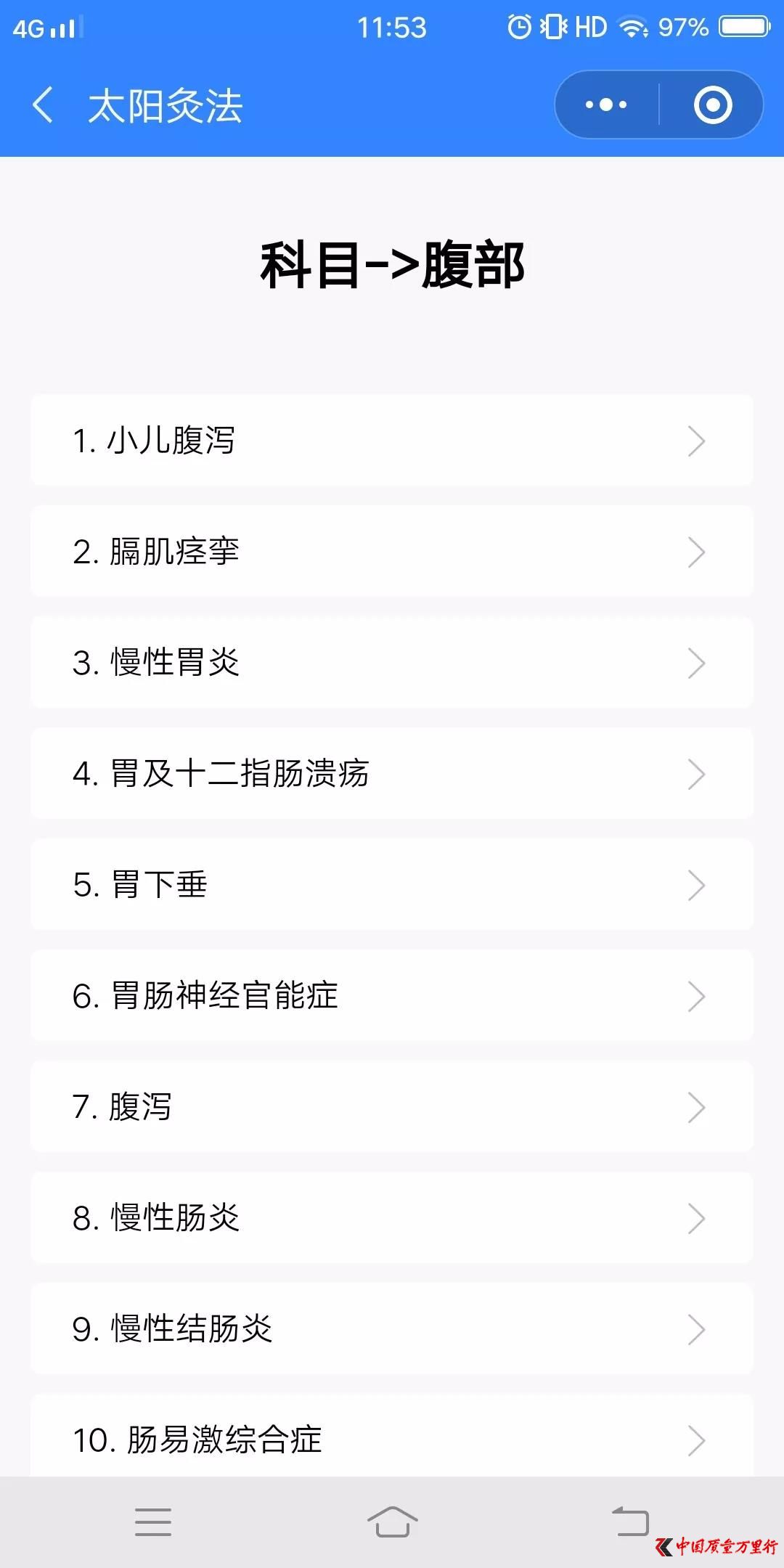This screenshot has width=784, height=1568.
Task: Open 小儿腹泻 entry
Action: 392,441
